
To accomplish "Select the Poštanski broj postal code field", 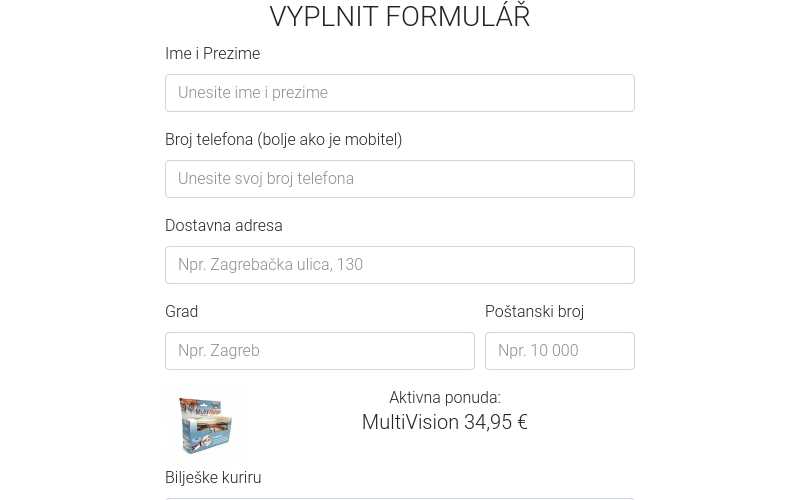I will pyautogui.click(x=560, y=351).
